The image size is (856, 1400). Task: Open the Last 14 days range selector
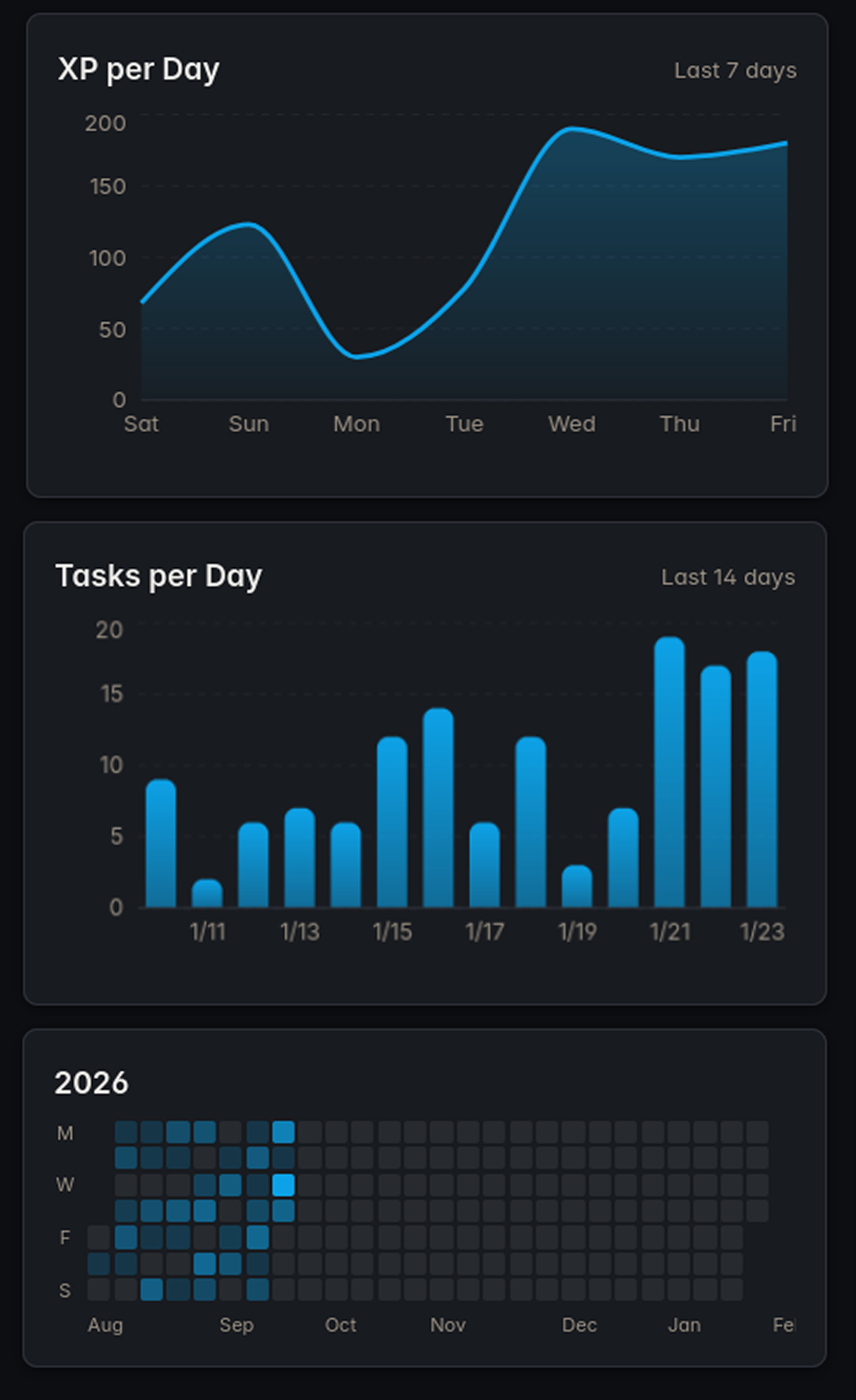pos(728,577)
